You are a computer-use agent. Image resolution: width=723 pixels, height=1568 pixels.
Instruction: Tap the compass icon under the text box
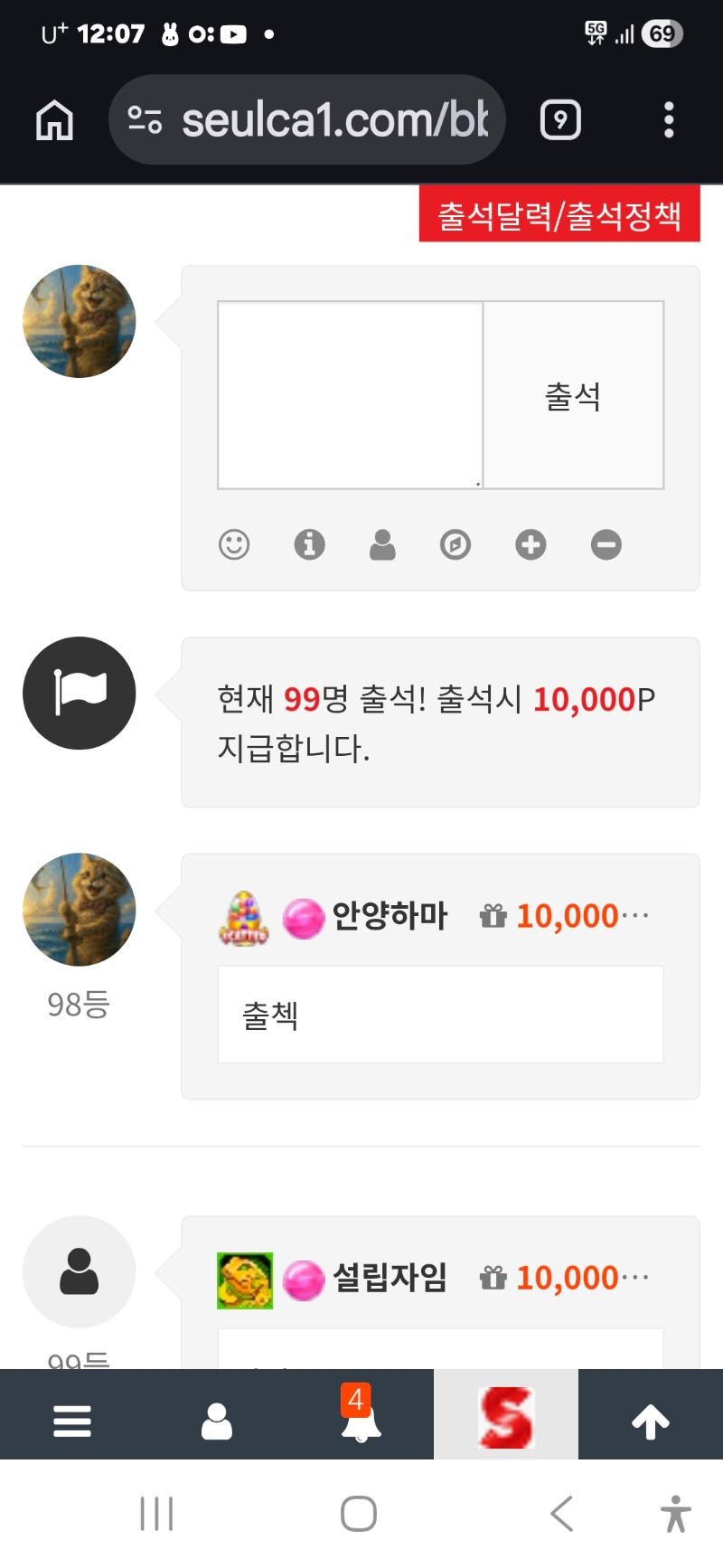tap(455, 544)
